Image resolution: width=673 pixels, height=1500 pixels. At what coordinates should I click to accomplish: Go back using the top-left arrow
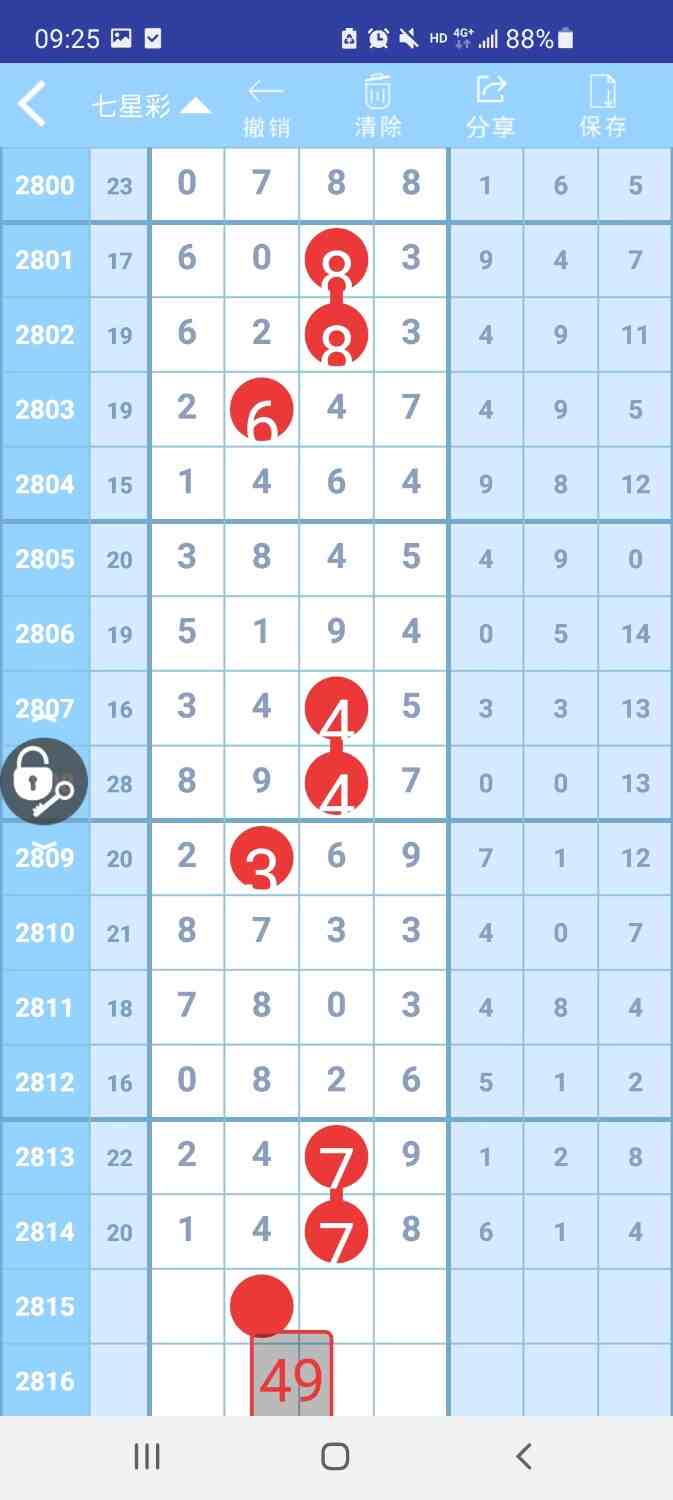click(32, 104)
